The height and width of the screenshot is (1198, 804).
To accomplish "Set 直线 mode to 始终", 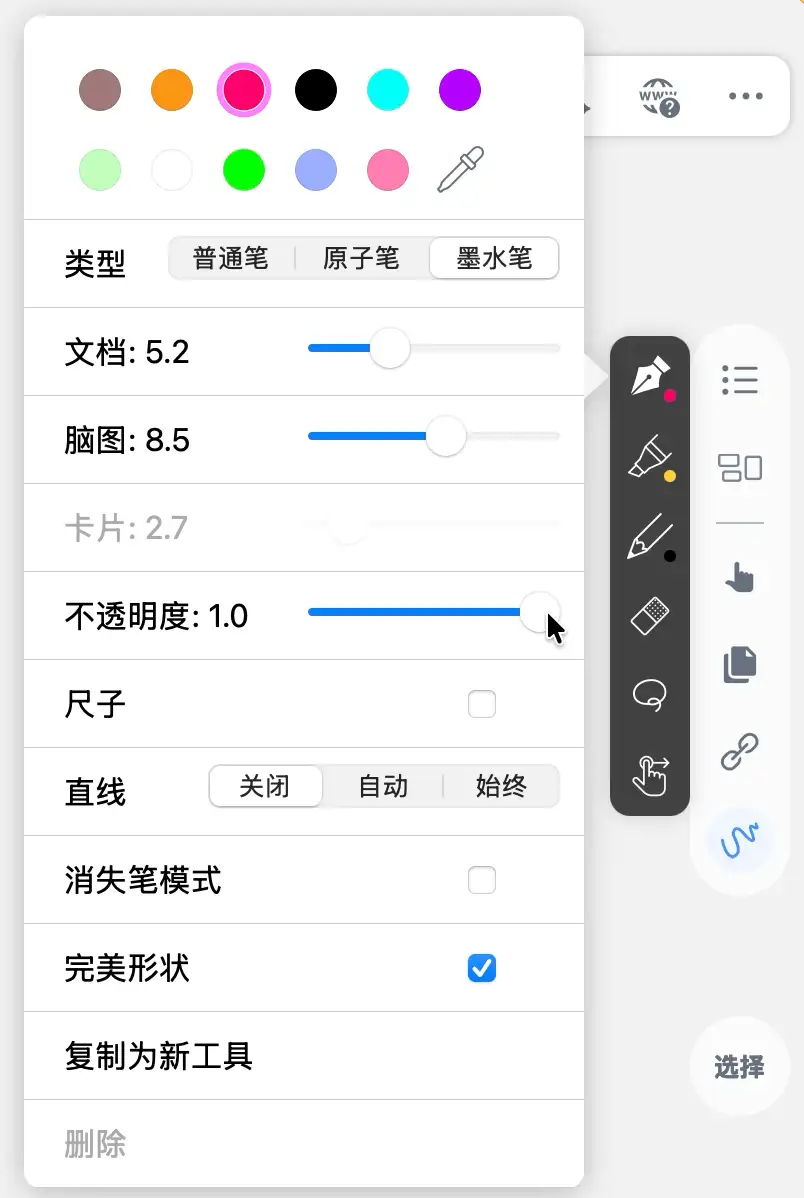I will pyautogui.click(x=501, y=786).
